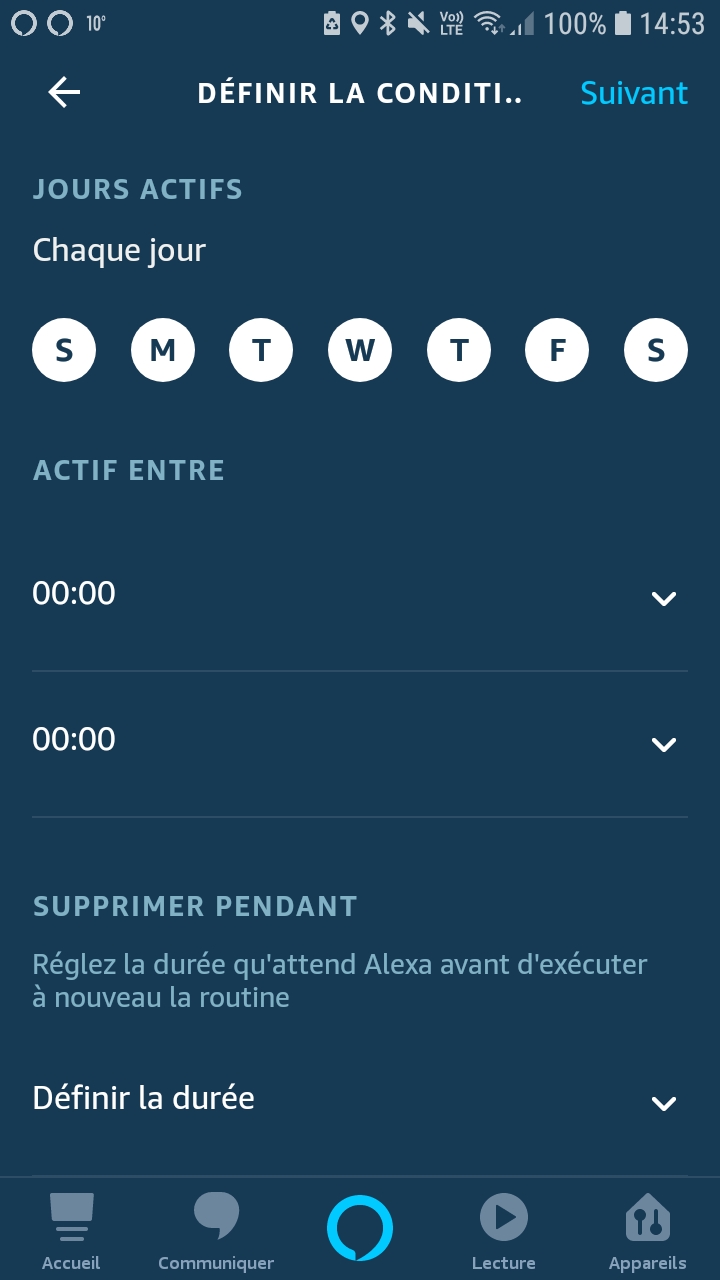Activate the Alexa voice button
Viewport: 720px width, 1280px height.
click(x=360, y=1228)
